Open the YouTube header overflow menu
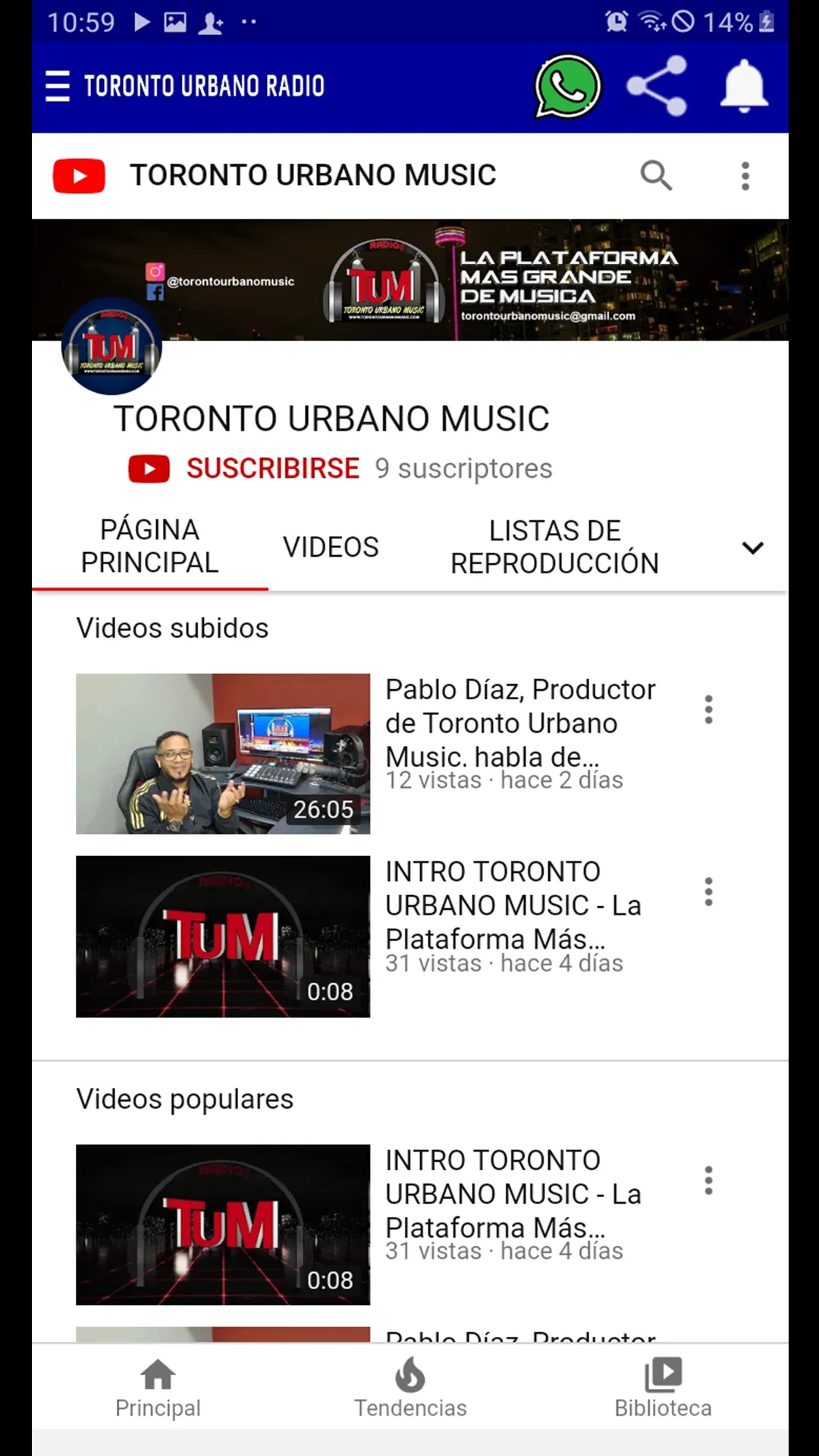819x1456 pixels. tap(745, 175)
